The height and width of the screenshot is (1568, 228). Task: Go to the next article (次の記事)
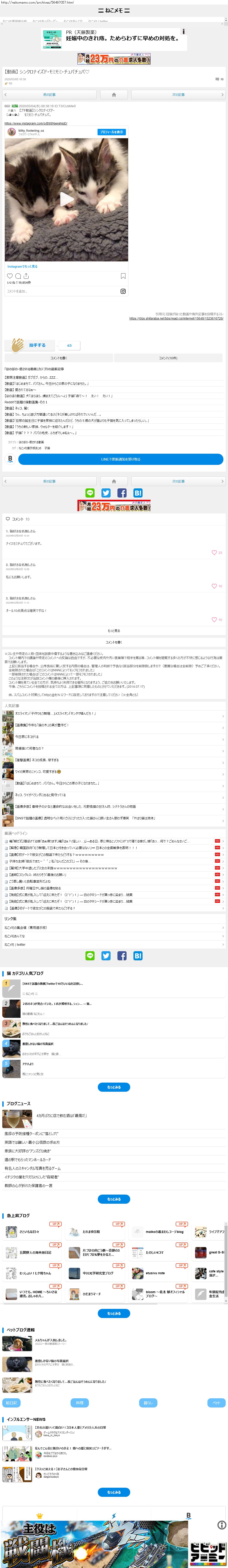[178, 95]
